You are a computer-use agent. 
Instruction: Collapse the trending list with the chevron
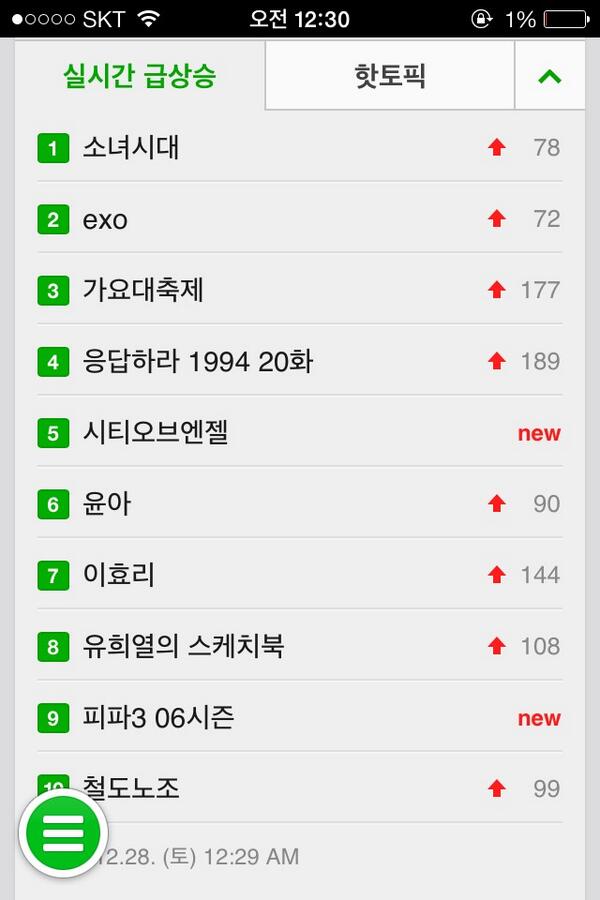point(549,76)
